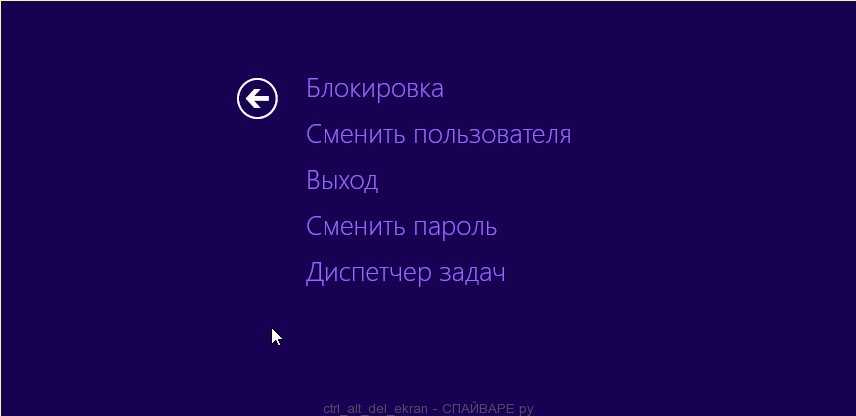Screen dimensions: 856x416
Task: Choose Сменить пользователя option
Action: click(x=438, y=135)
